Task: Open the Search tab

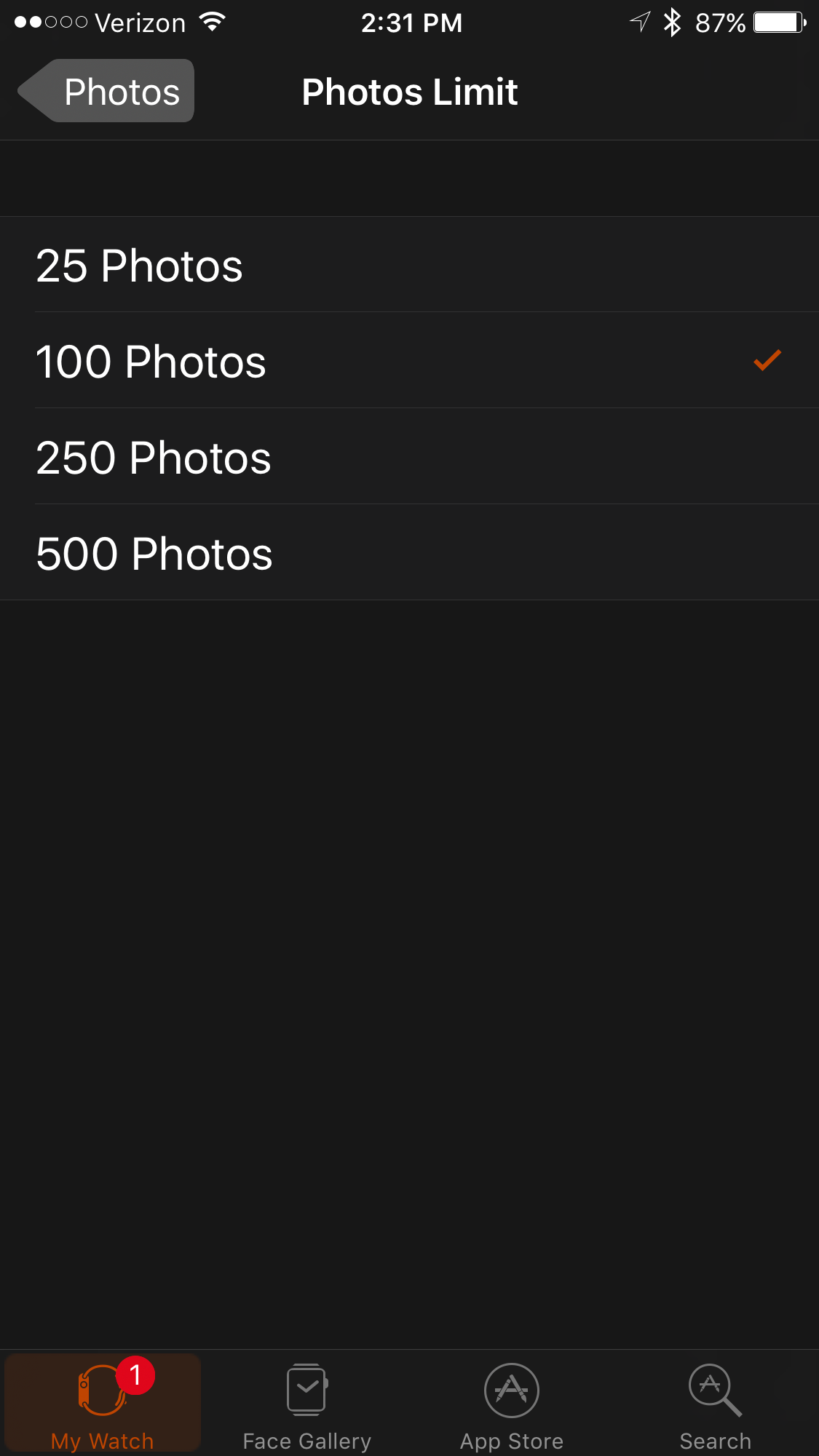Action: (x=715, y=1404)
